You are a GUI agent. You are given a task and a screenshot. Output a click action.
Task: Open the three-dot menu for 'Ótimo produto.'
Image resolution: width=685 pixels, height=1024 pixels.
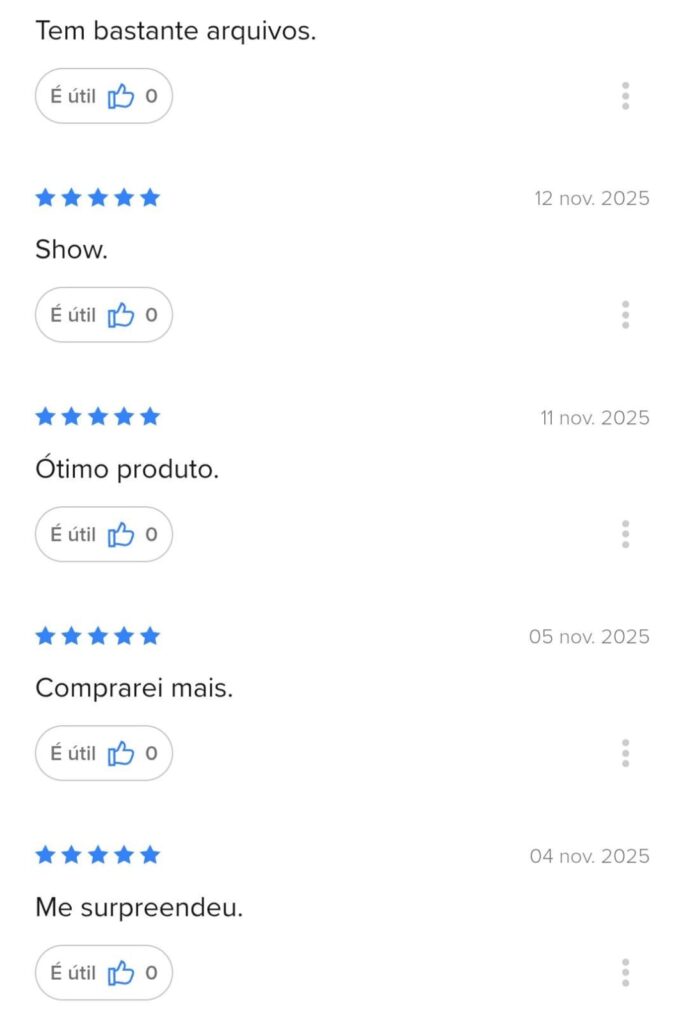625,534
